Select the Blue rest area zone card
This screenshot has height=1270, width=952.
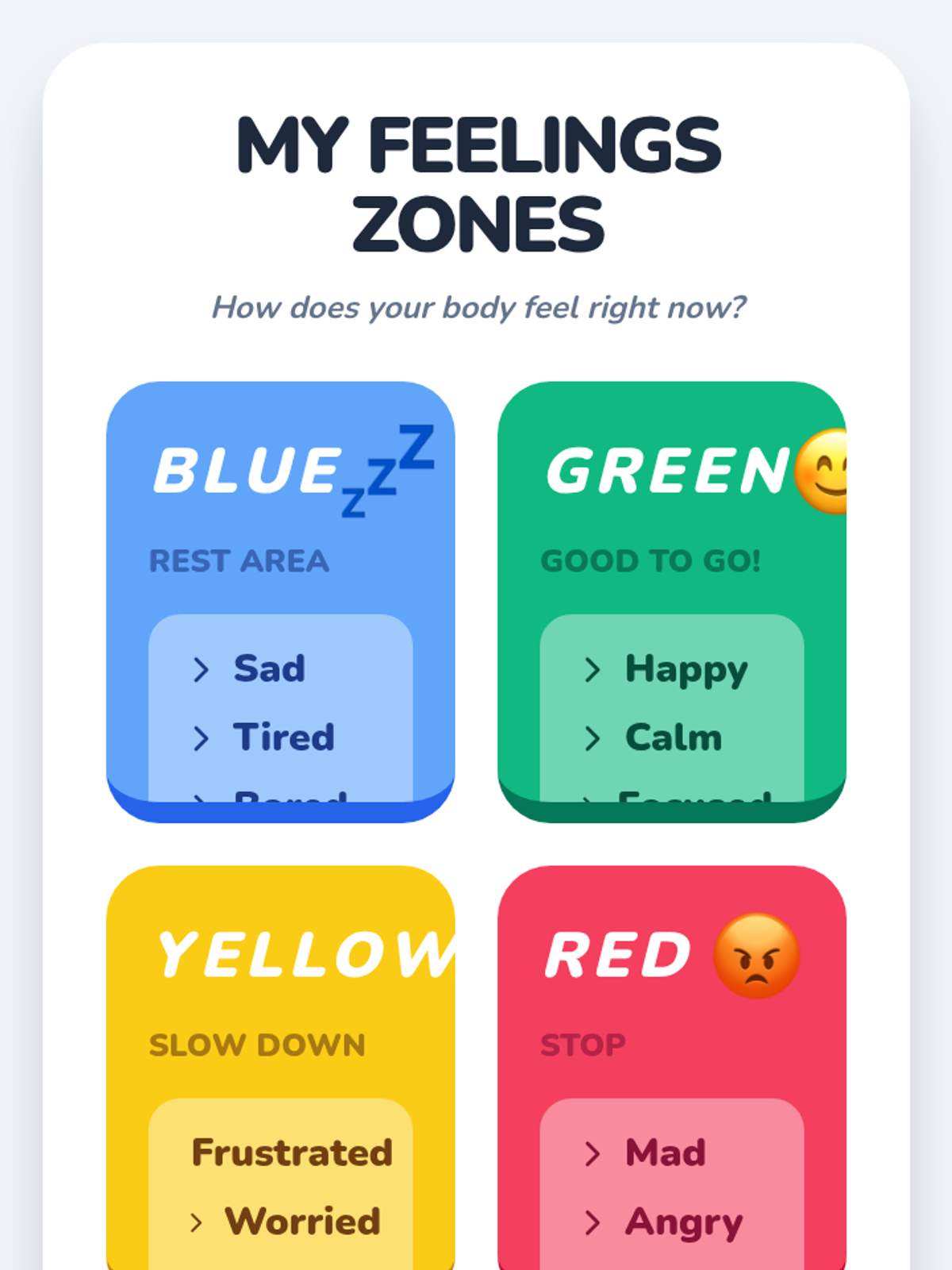[280, 602]
